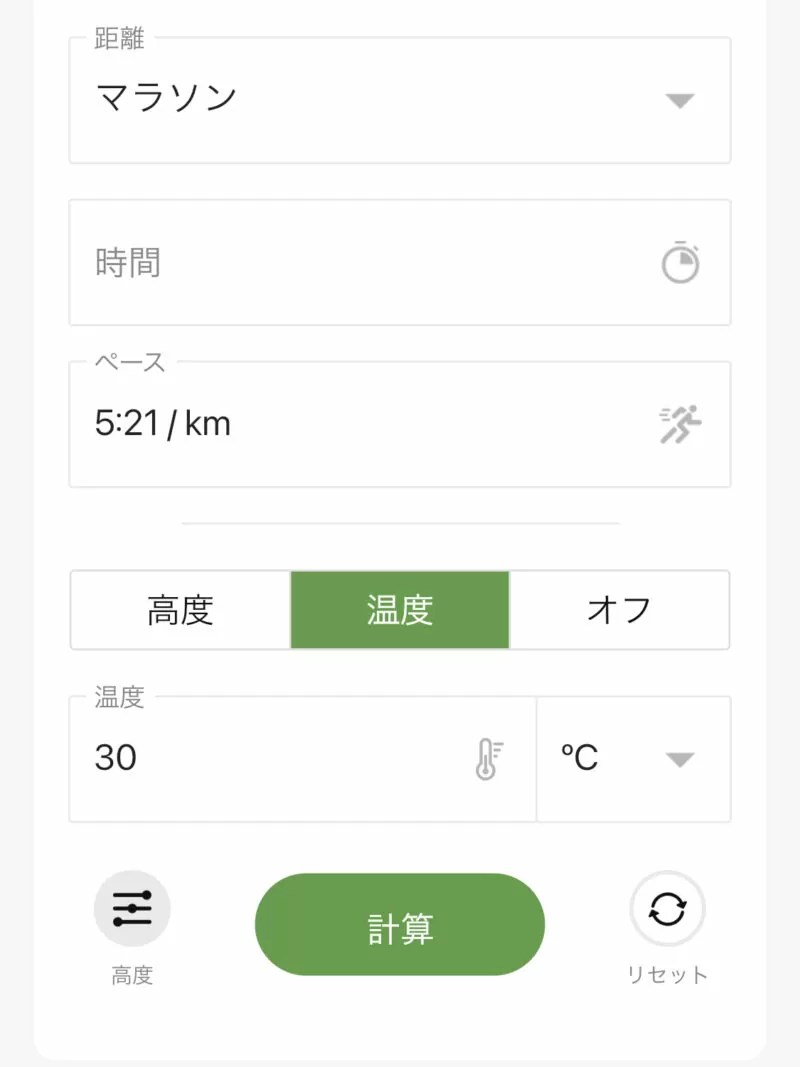Click the sliders icon above the 高度 label
Viewport: 800px width, 1067px height.
click(133, 908)
